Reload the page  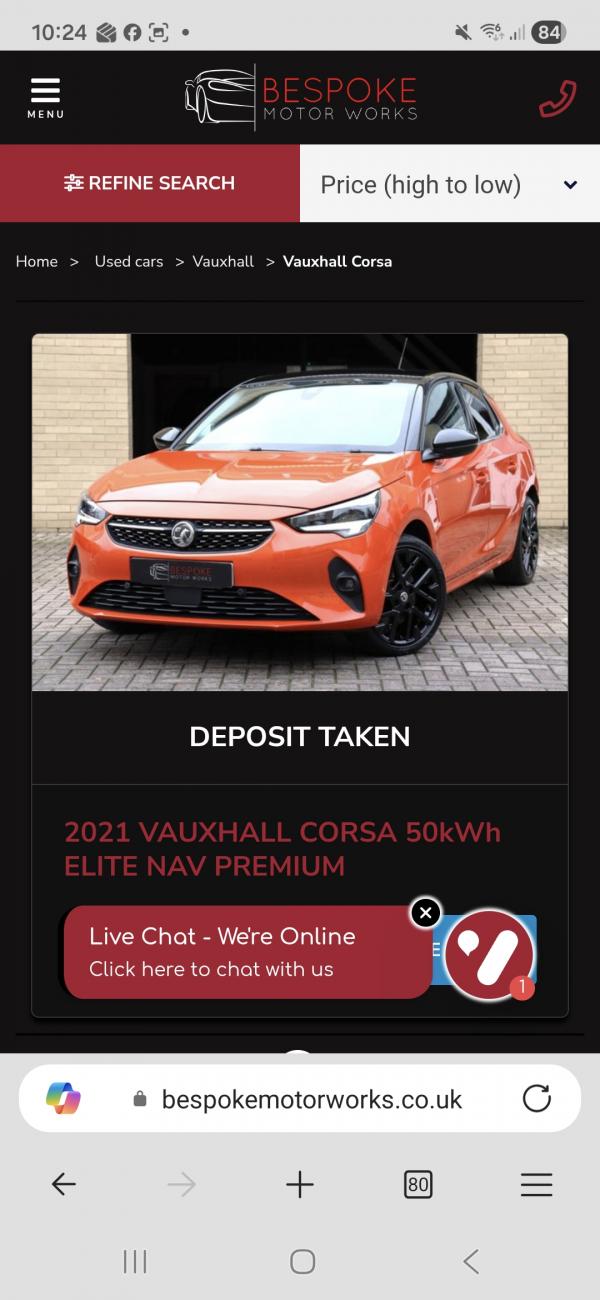[537, 1099]
